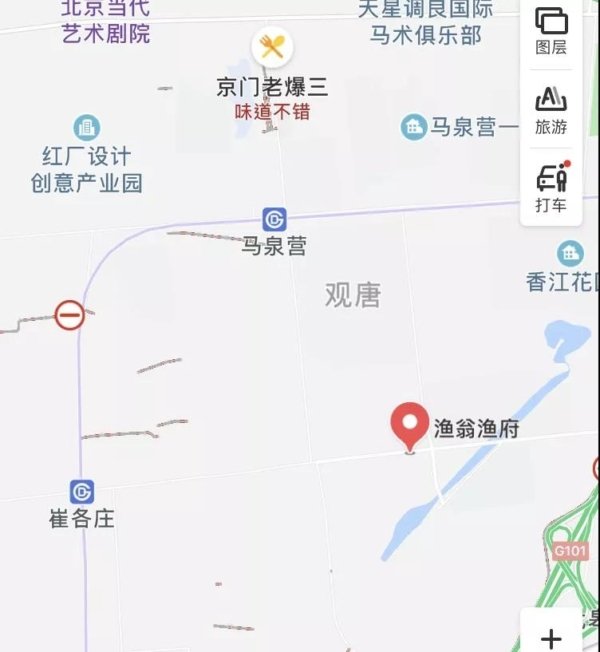Tap the 打车 ride-hailing button
Image resolution: width=600 pixels, height=652 pixels.
point(551,187)
